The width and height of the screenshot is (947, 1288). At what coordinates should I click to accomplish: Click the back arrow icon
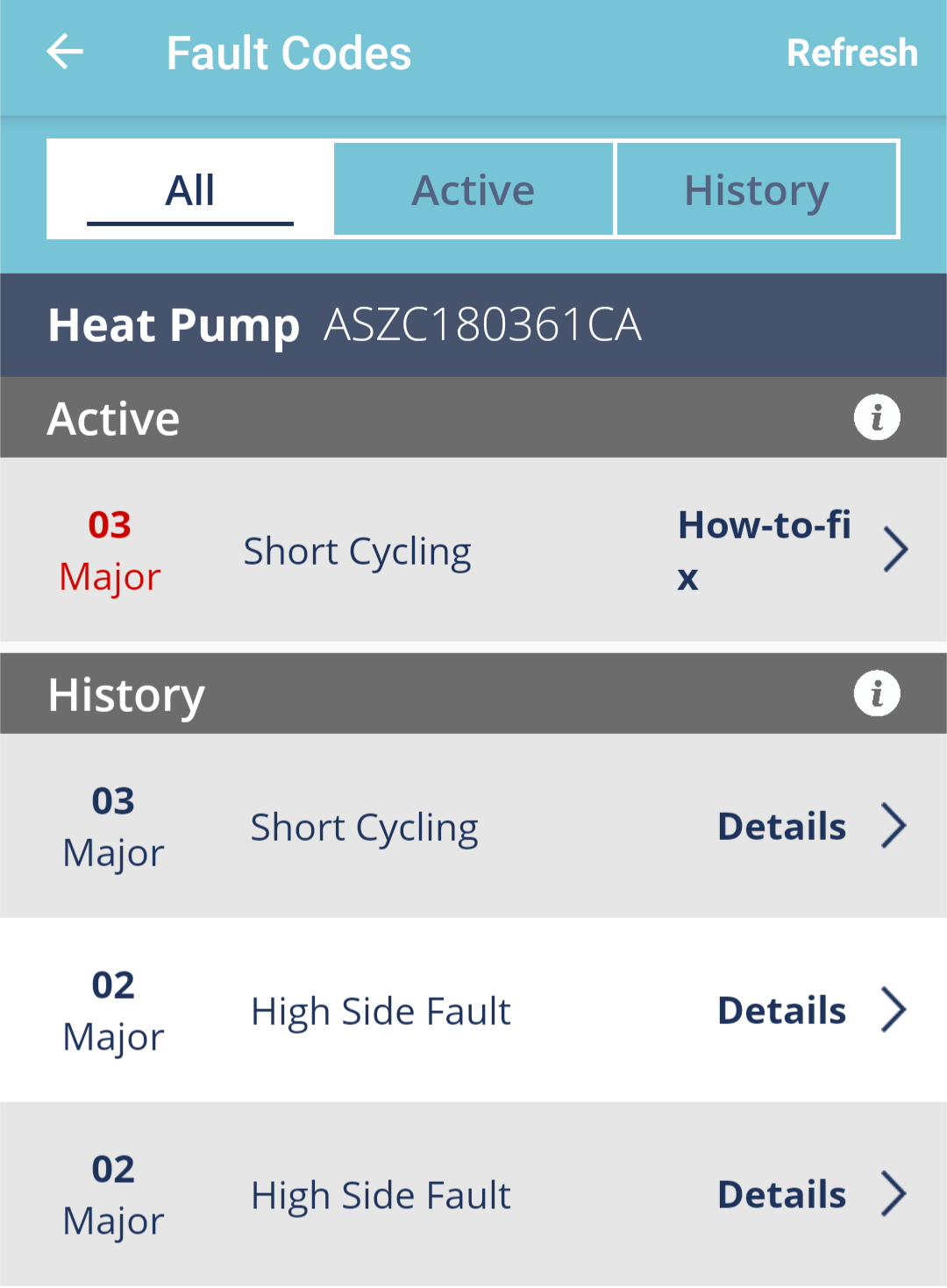[65, 53]
